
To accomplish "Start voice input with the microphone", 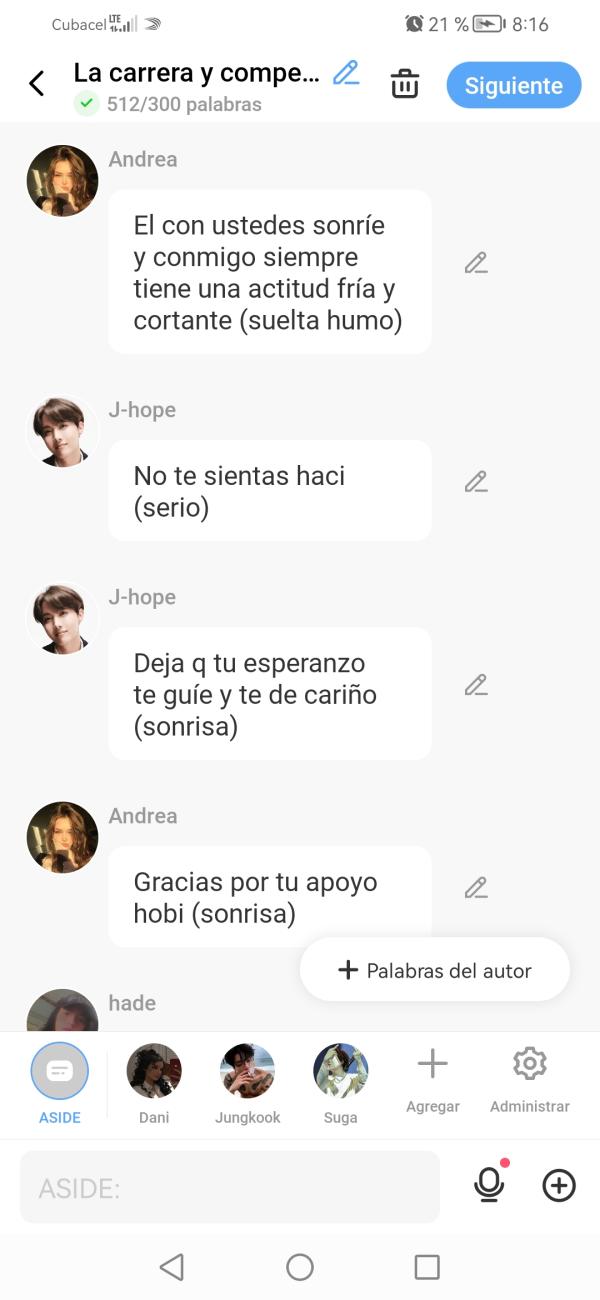I will (x=489, y=1186).
